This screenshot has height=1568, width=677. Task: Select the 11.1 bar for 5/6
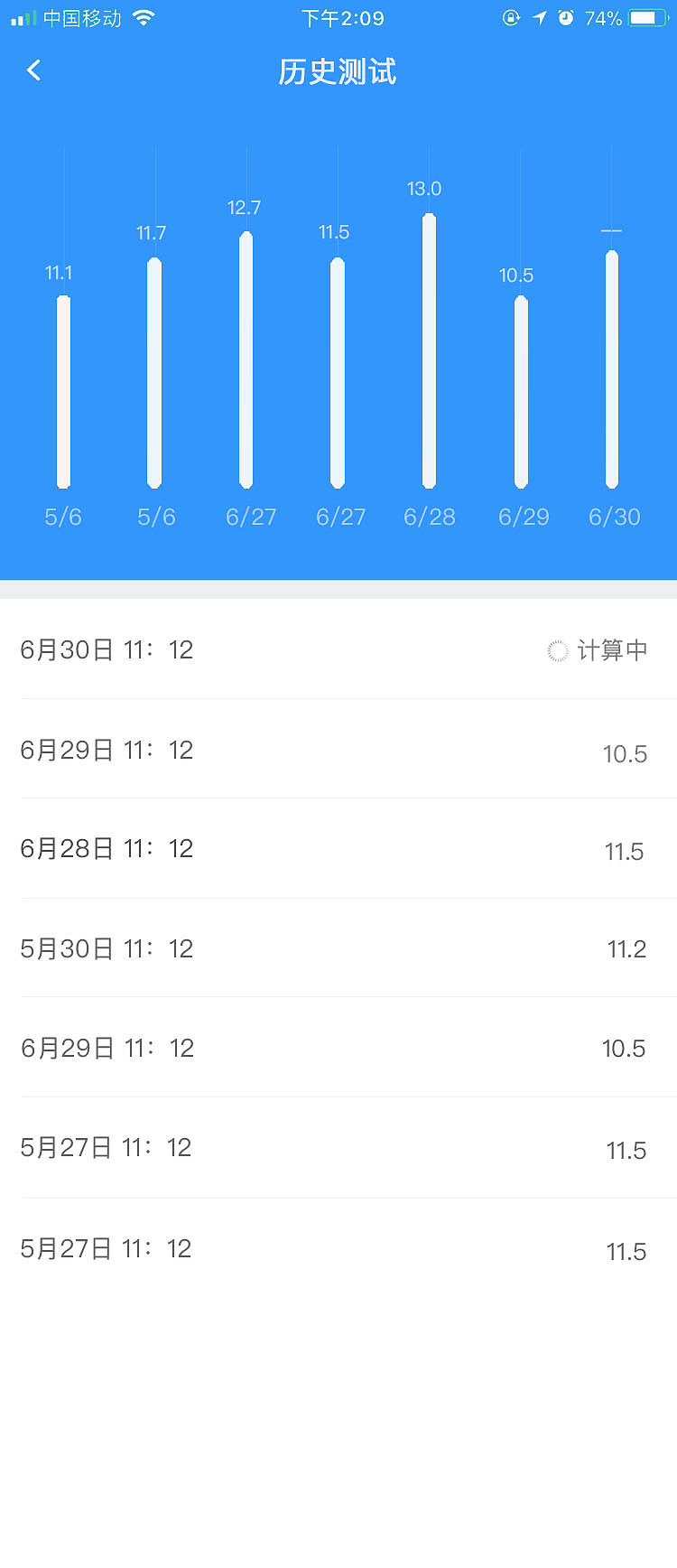61,393
